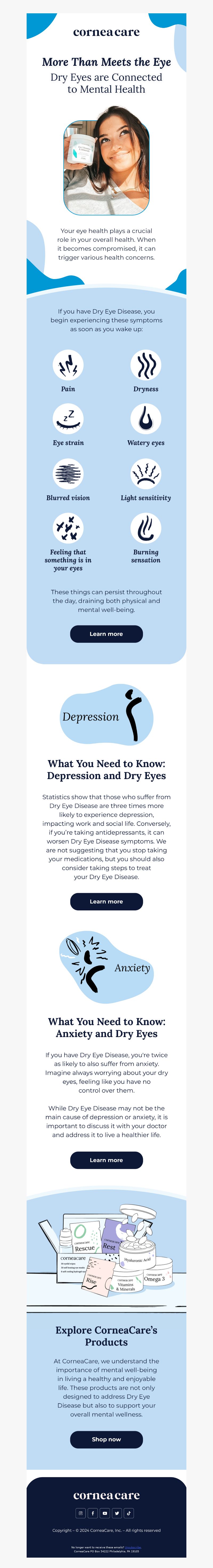Tap Learn more under the symptoms list
Screen dimensions: 213x1568
[106, 634]
